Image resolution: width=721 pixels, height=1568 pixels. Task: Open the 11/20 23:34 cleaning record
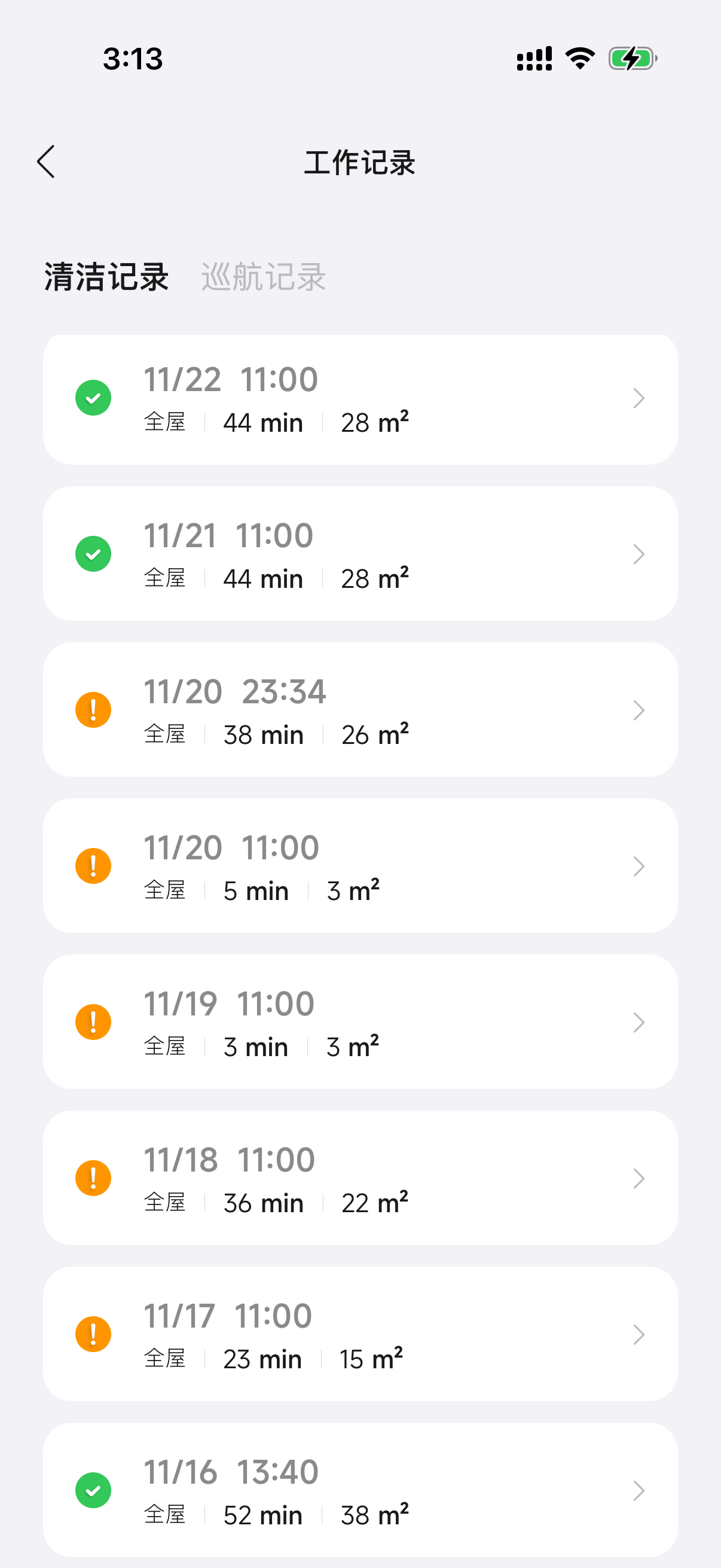pos(360,710)
